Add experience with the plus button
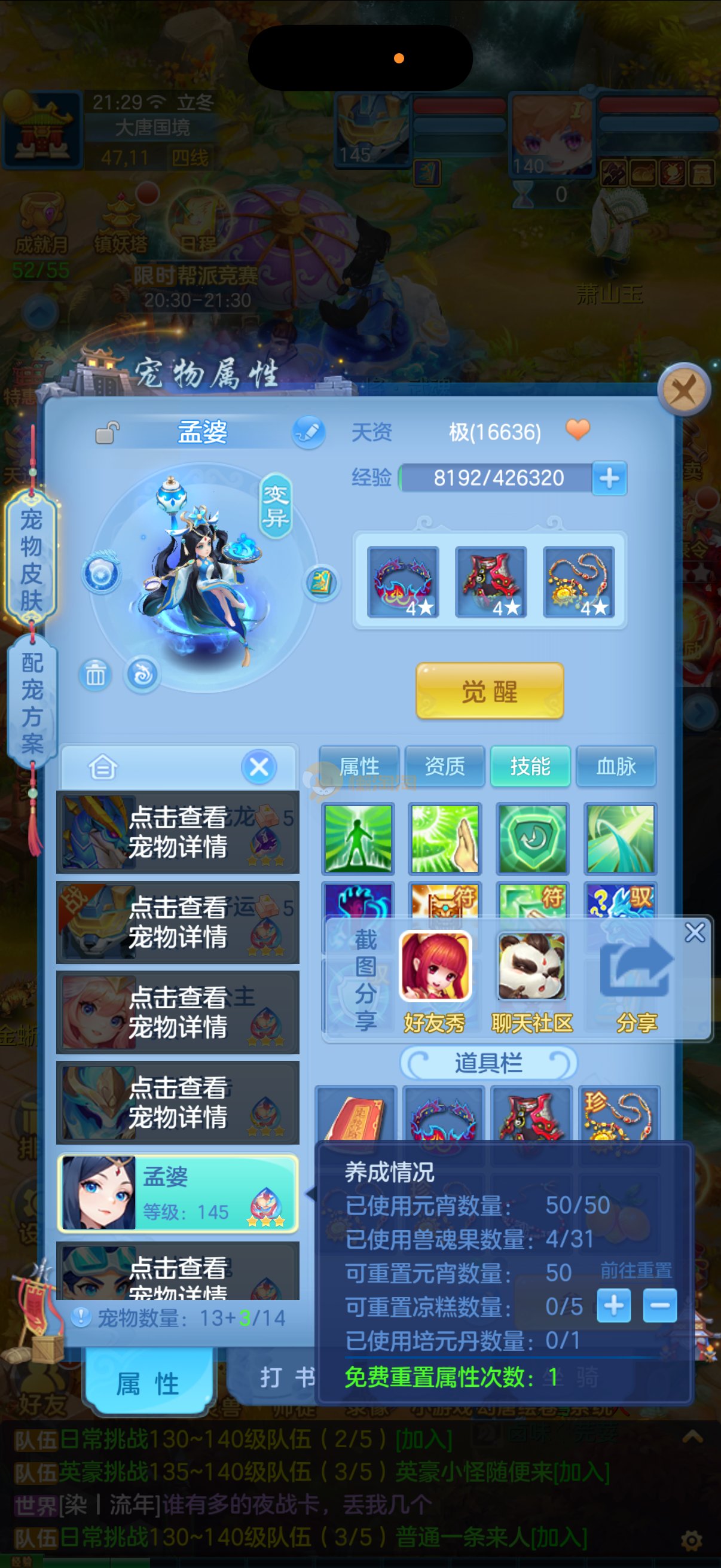This screenshot has height=1568, width=721. (609, 478)
